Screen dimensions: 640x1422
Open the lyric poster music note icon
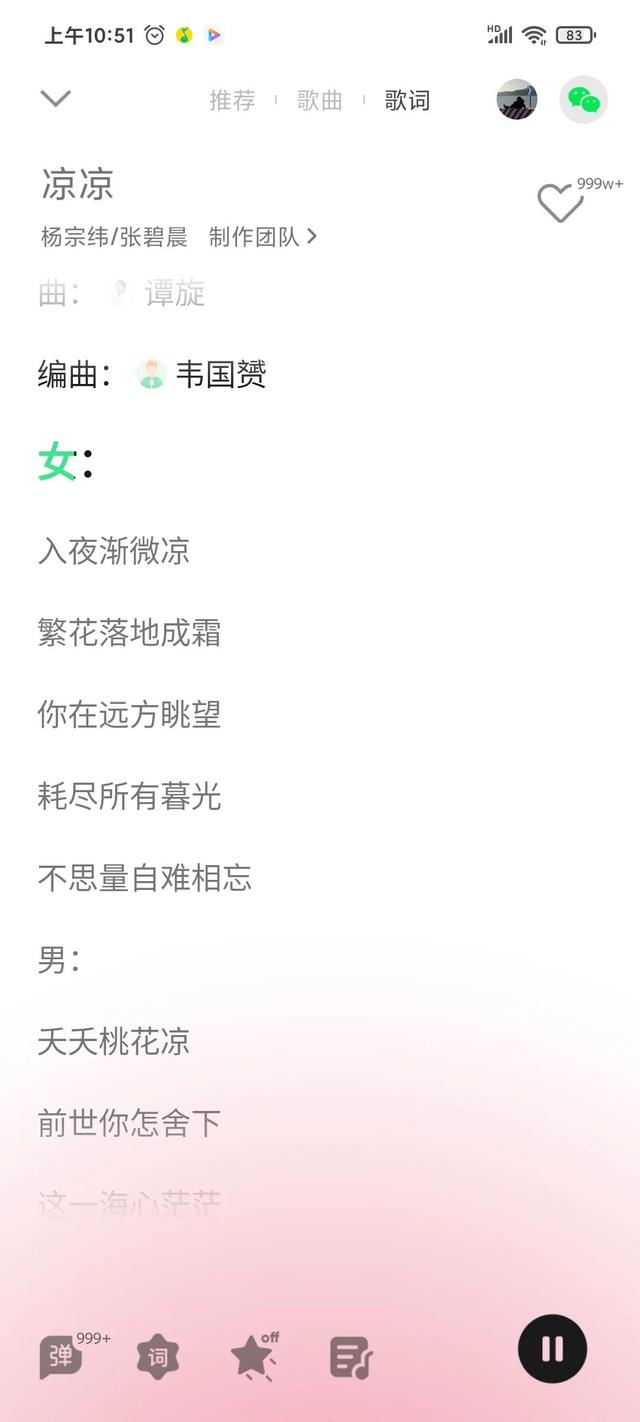coord(351,1358)
